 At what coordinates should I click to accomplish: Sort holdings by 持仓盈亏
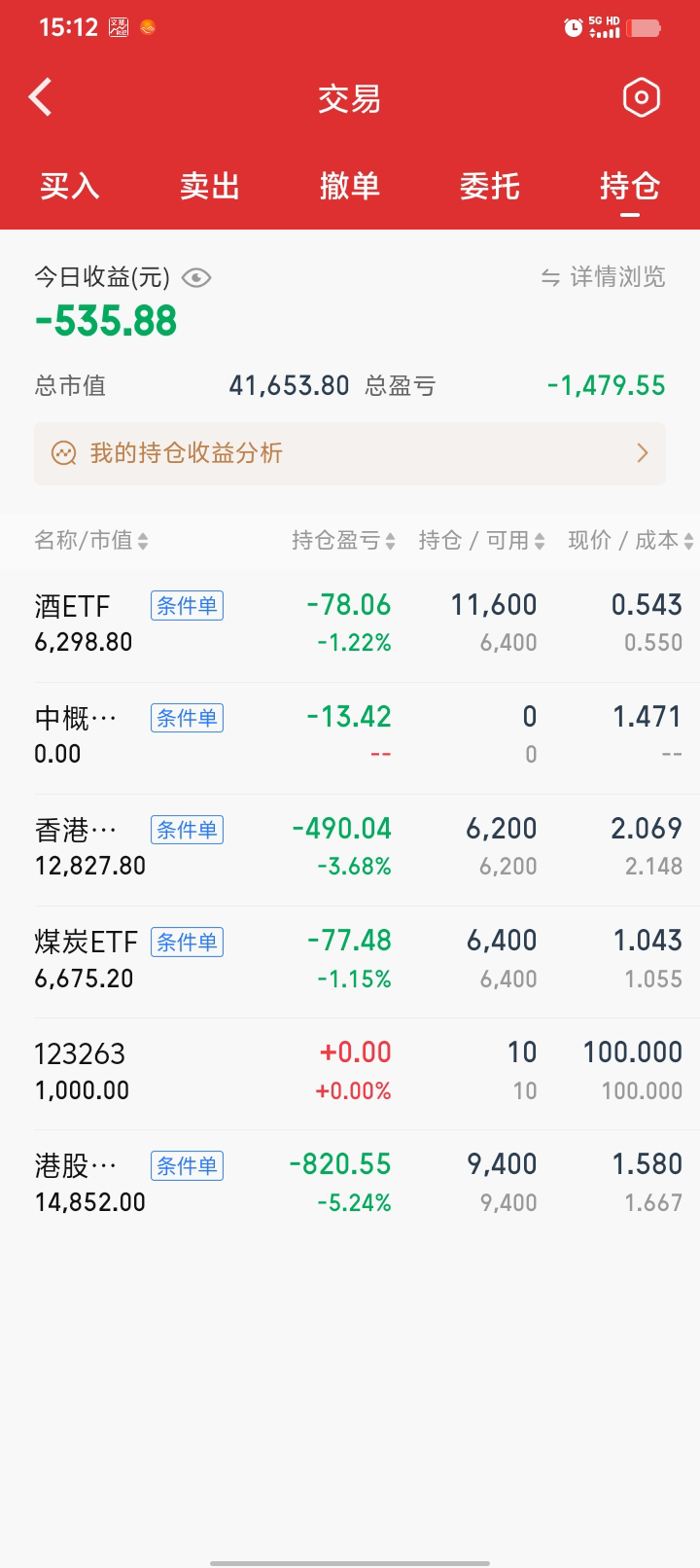(x=343, y=541)
